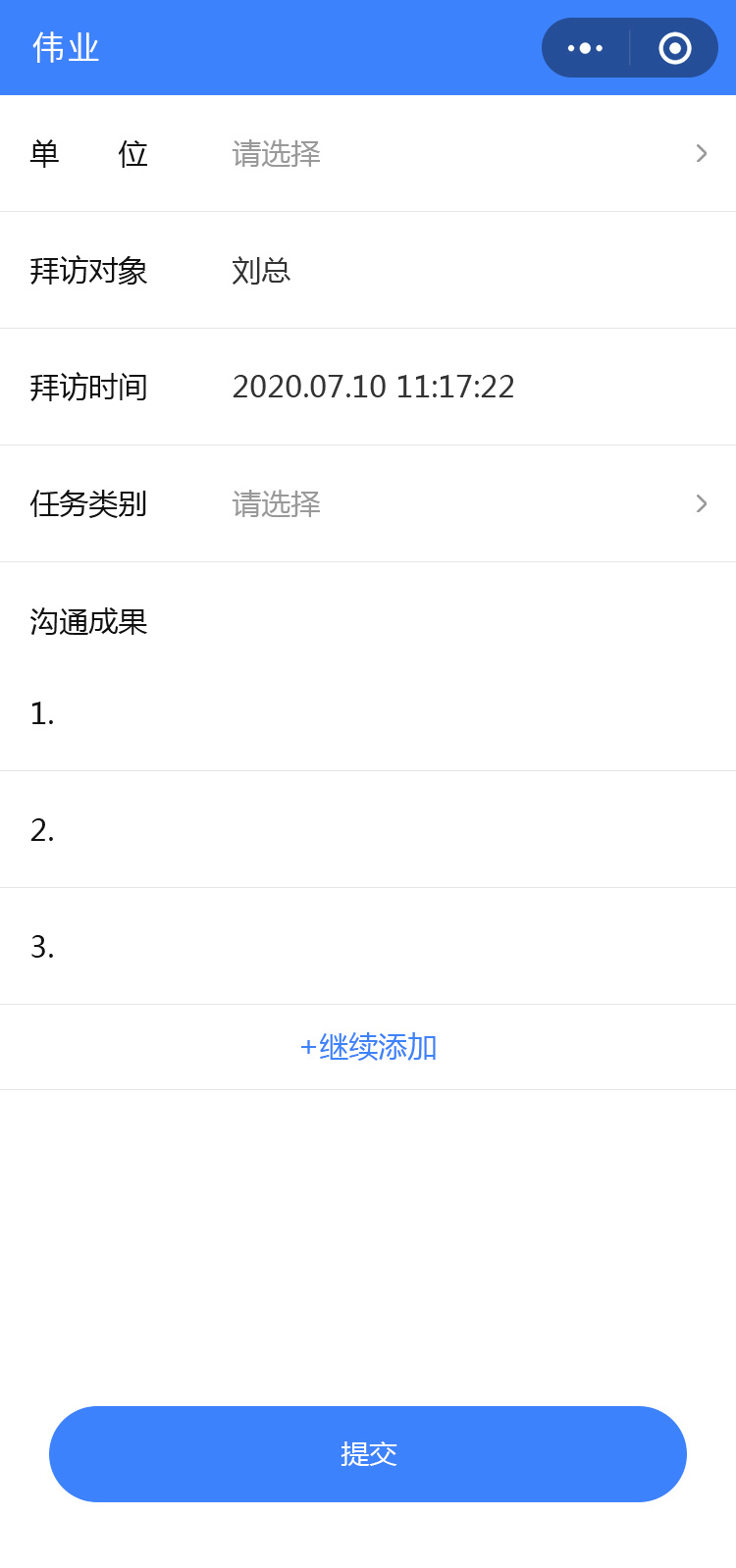This screenshot has width=736, height=1568.
Task: Open the mini program more options menu
Action: click(x=585, y=48)
